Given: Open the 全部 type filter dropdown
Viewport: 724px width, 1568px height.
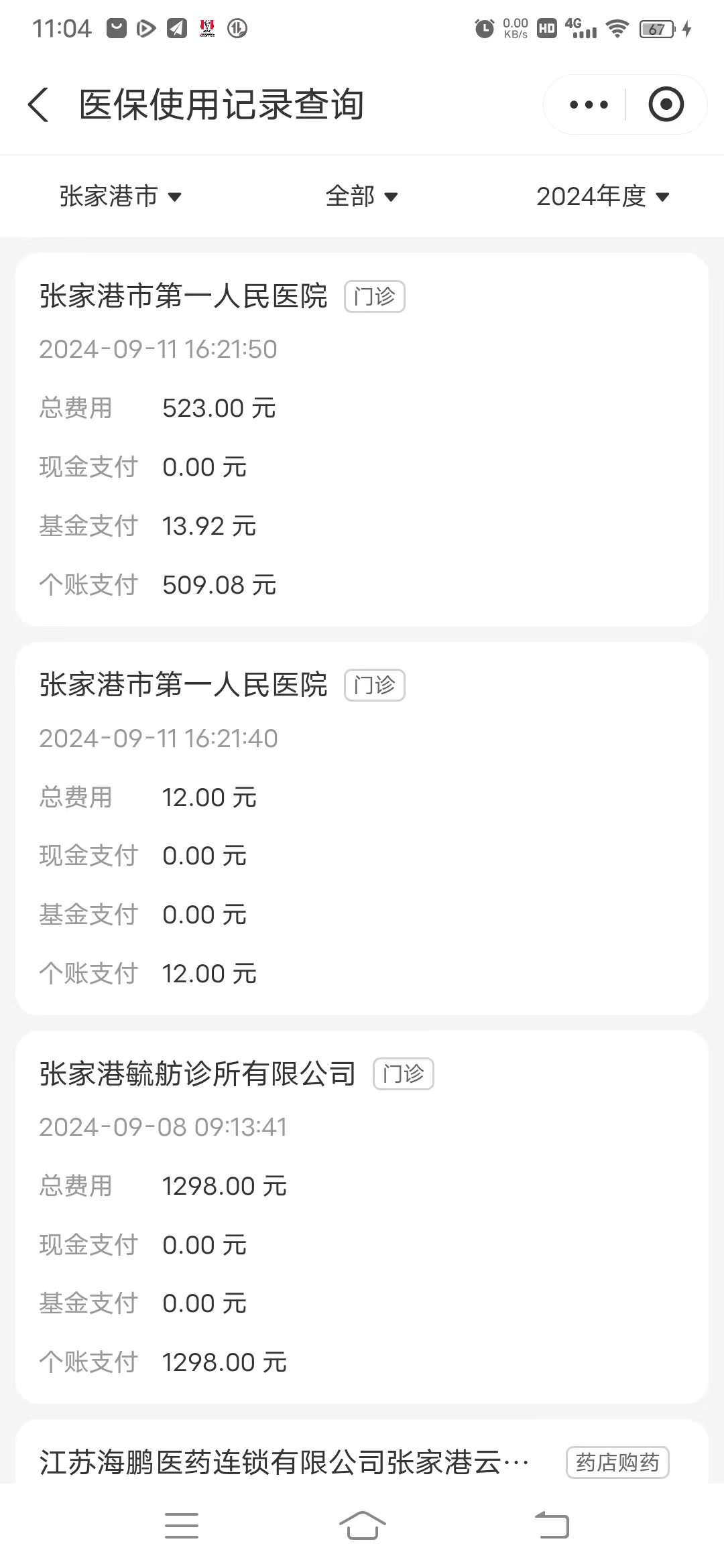Looking at the screenshot, I should click(x=361, y=196).
